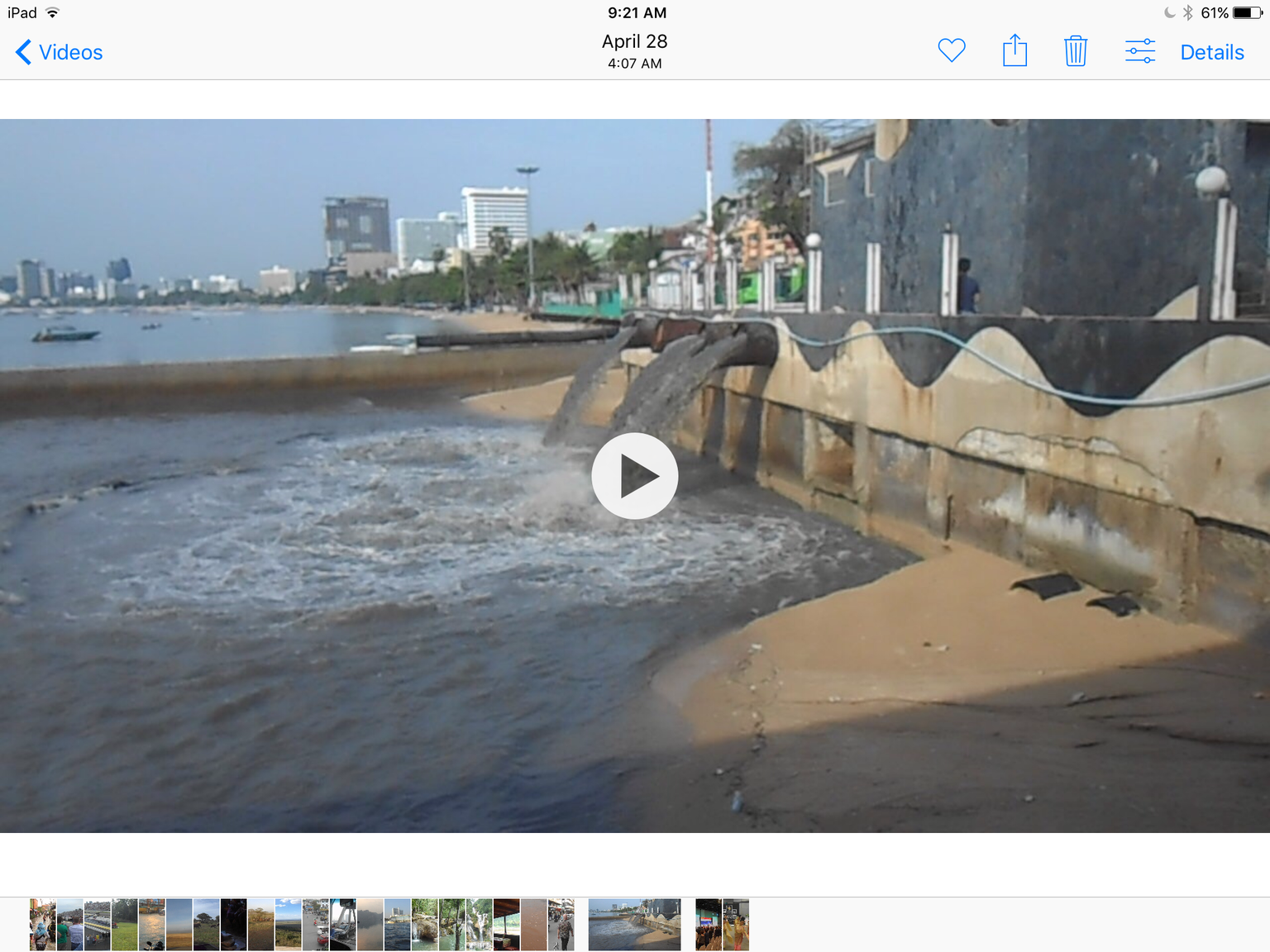This screenshot has width=1270, height=952.
Task: Share this video
Action: pos(1015,50)
